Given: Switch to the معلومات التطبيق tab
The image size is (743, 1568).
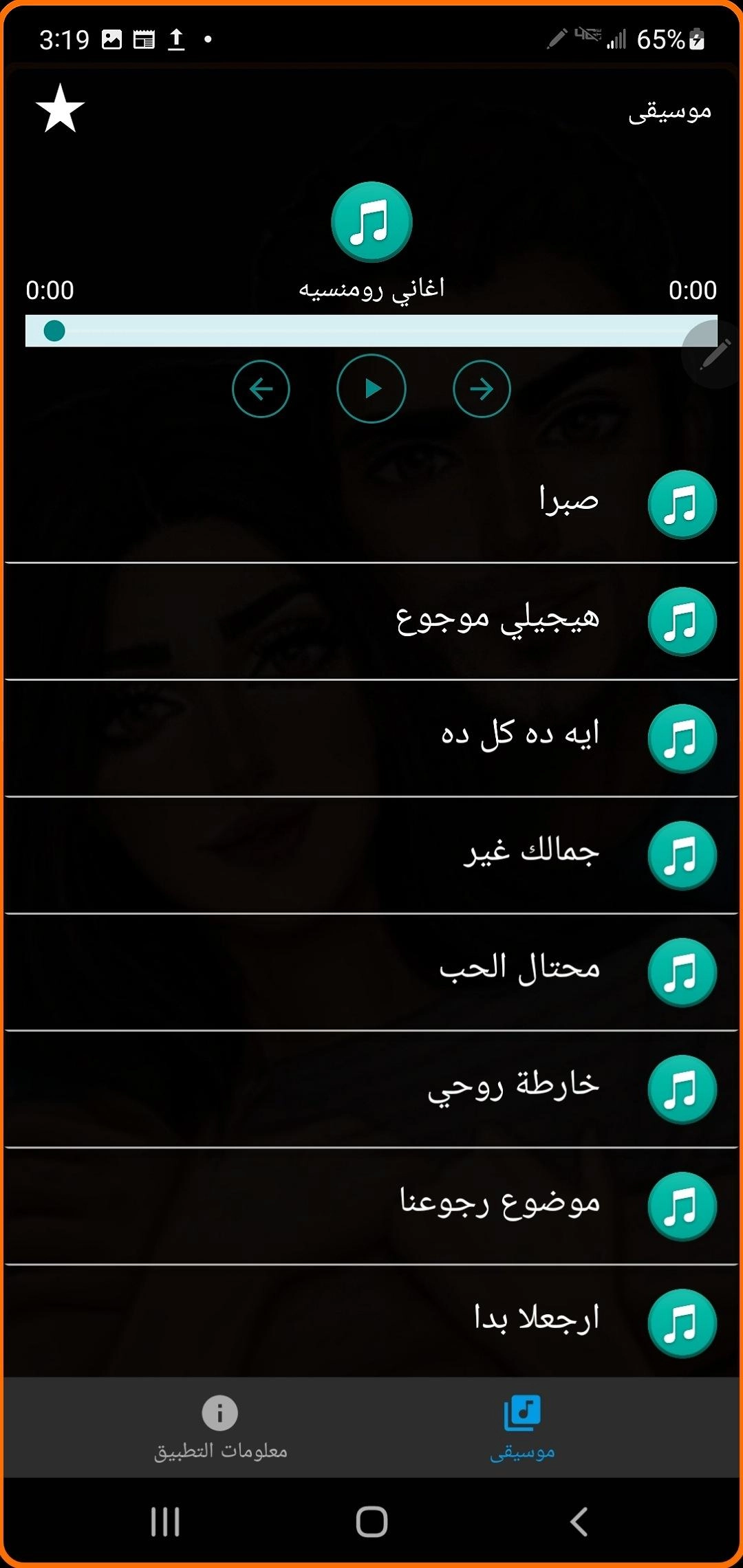Looking at the screenshot, I should 220,1428.
